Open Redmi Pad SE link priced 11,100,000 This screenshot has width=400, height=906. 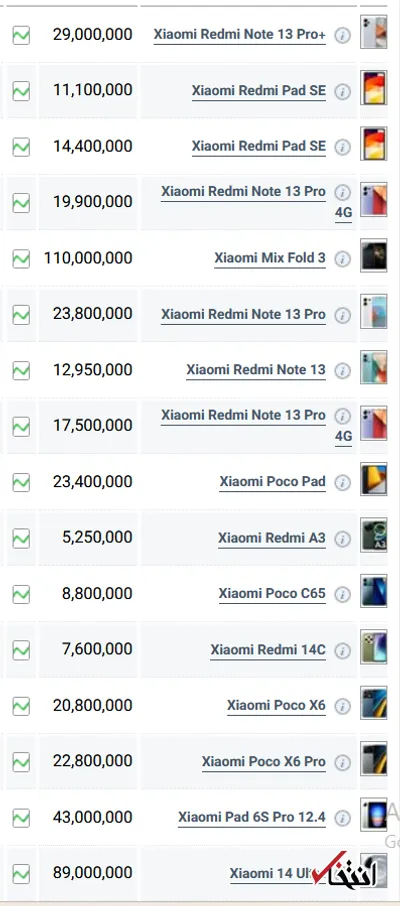(x=258, y=91)
